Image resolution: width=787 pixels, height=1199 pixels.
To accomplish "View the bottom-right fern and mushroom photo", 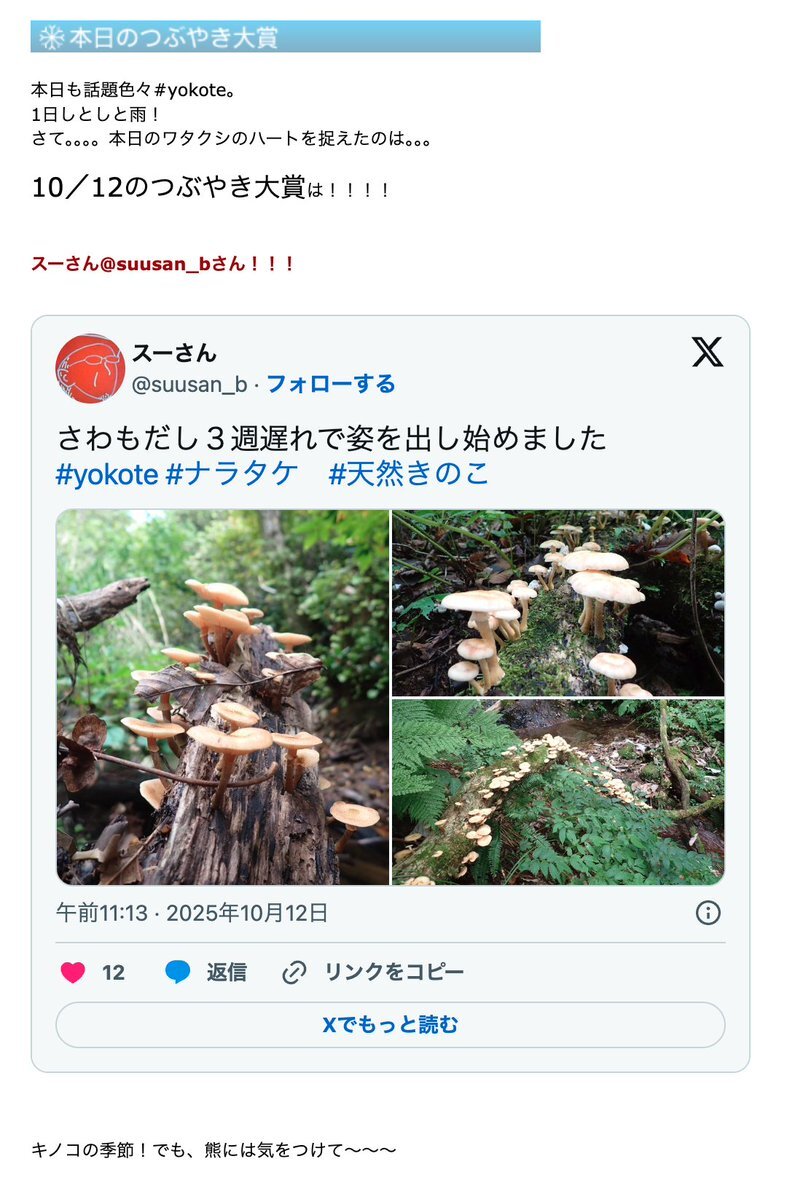I will click(x=558, y=792).
